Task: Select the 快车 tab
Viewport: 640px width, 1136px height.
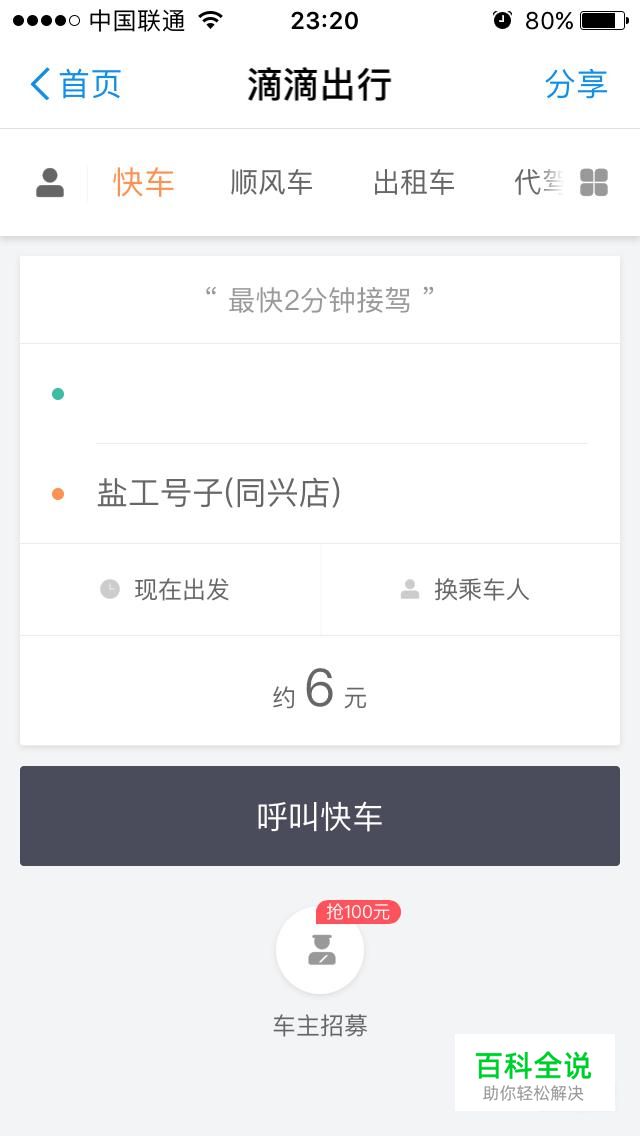Action: 144,183
